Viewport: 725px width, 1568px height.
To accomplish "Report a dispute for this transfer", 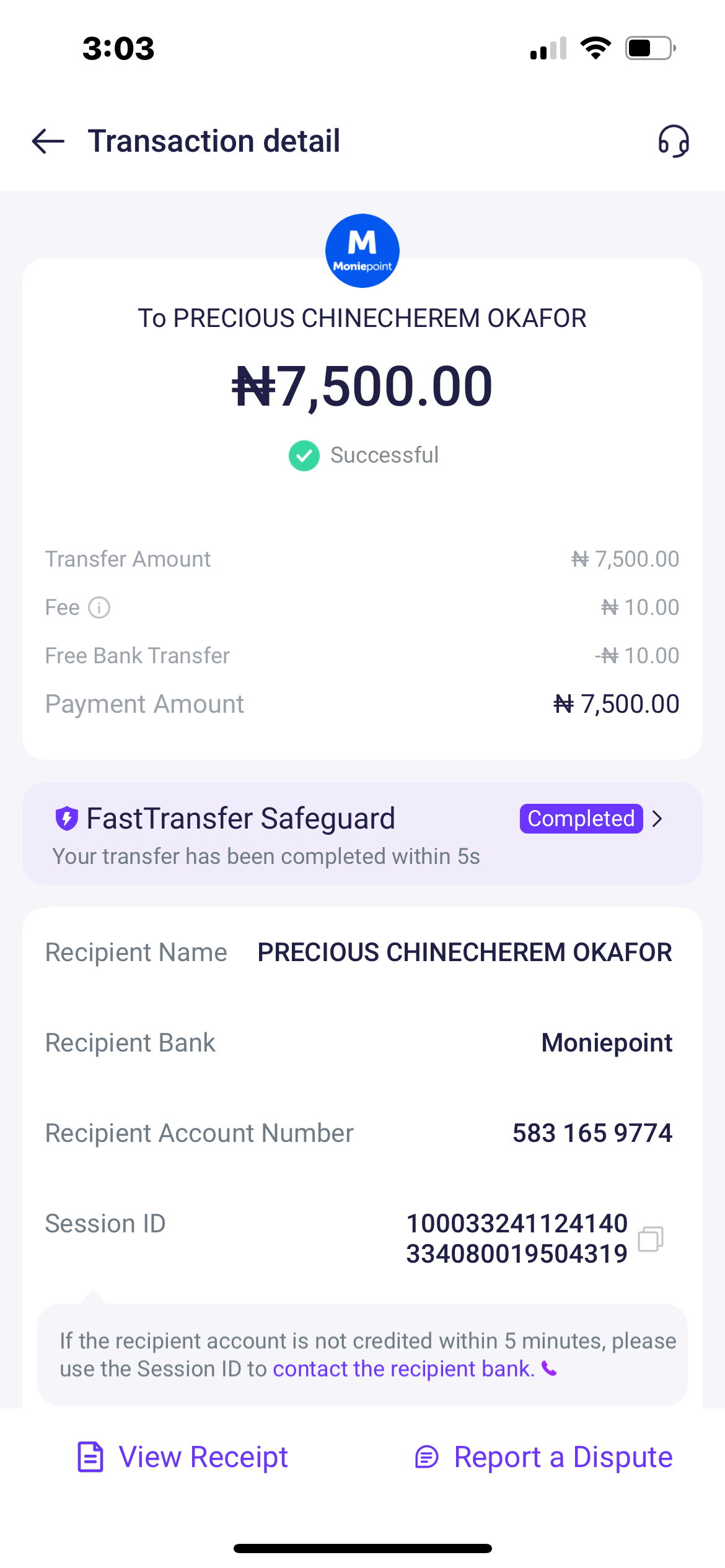I will pyautogui.click(x=543, y=1457).
